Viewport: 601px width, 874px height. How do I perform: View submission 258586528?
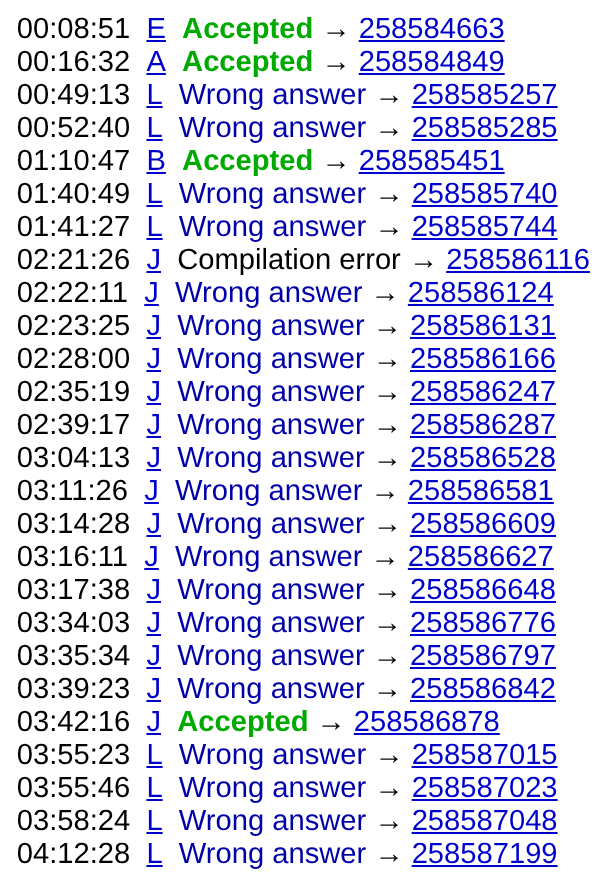coord(482,458)
